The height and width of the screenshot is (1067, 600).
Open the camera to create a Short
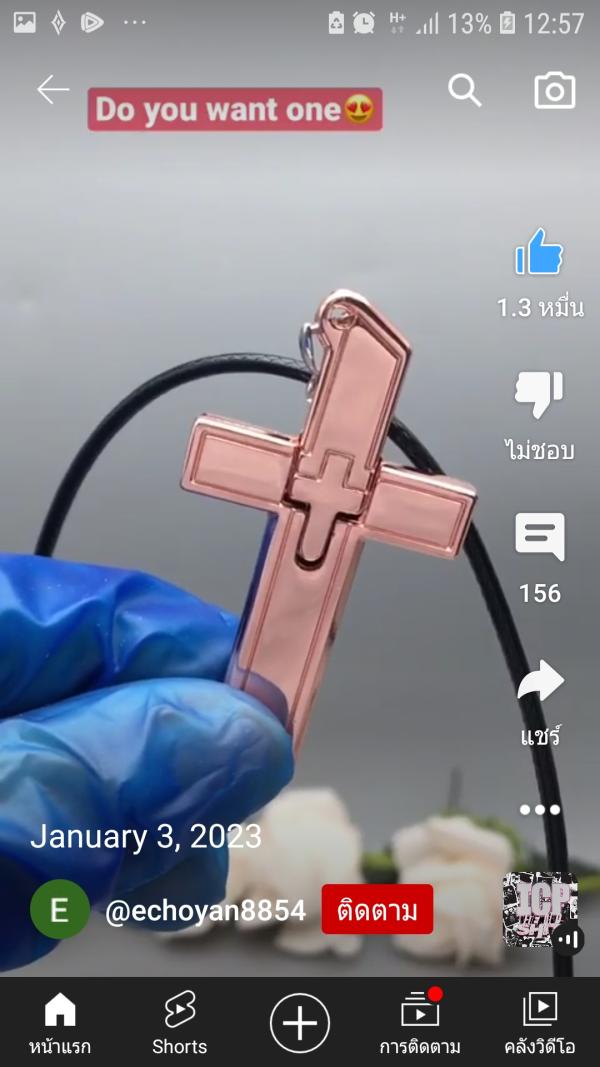point(555,90)
